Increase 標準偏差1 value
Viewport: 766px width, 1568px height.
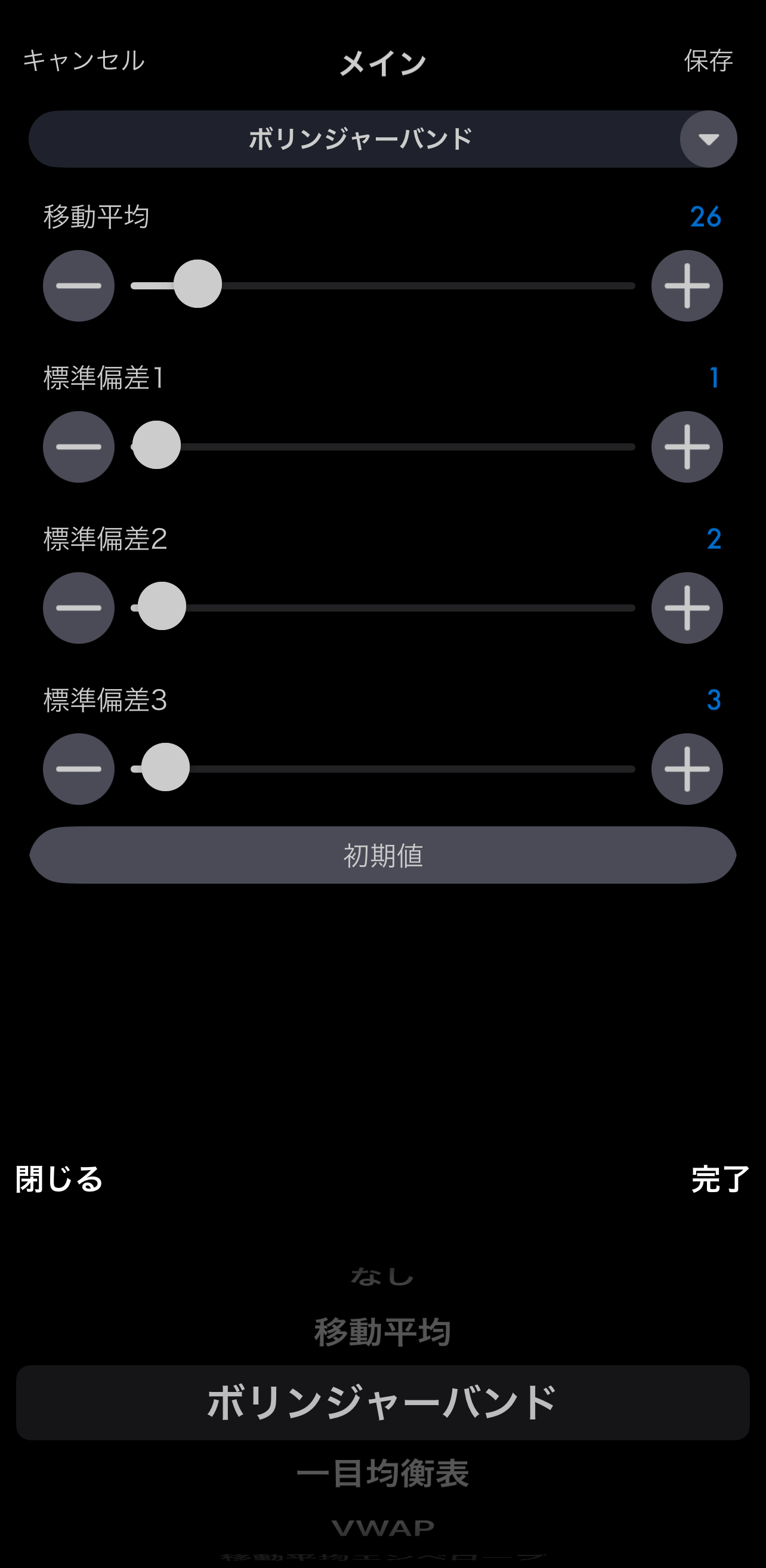(x=687, y=447)
